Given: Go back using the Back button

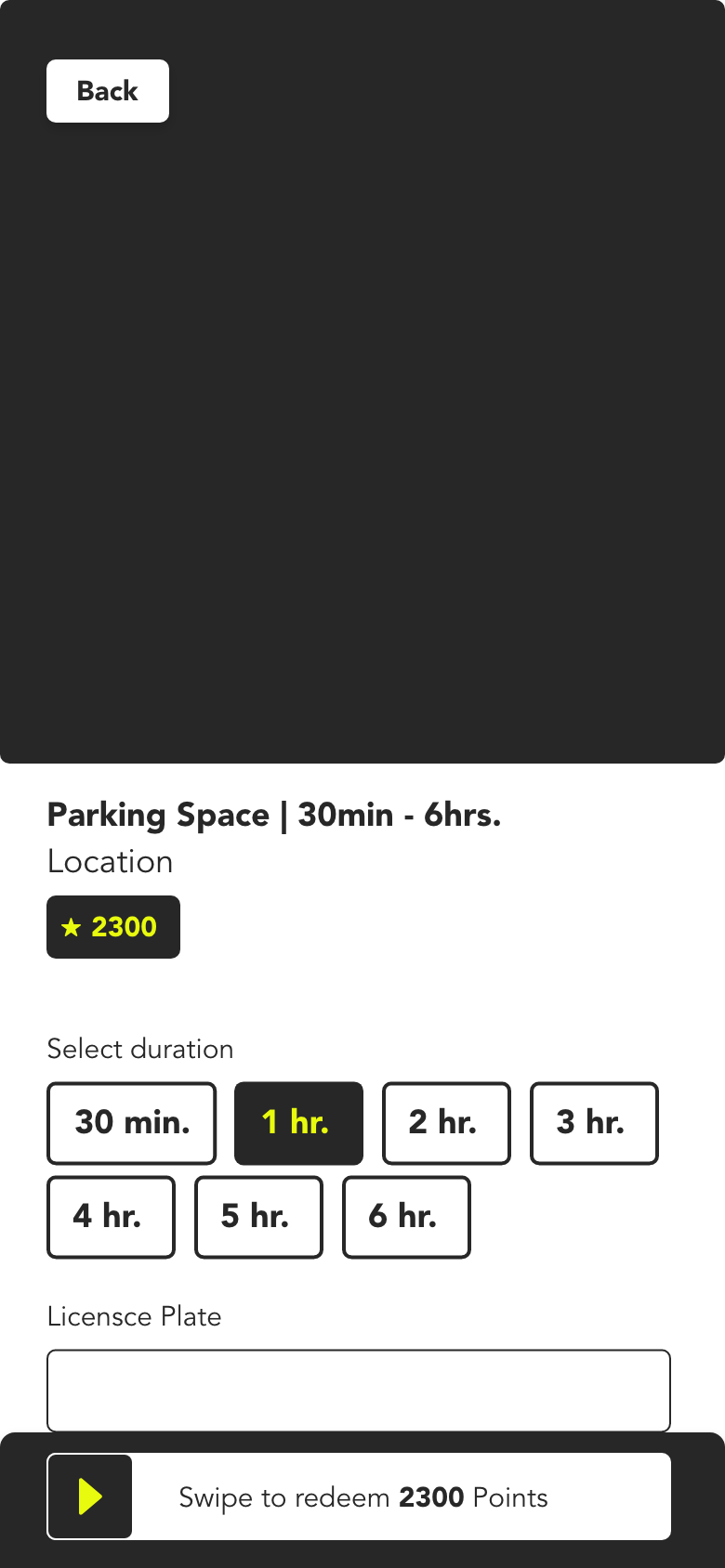Looking at the screenshot, I should [x=108, y=91].
